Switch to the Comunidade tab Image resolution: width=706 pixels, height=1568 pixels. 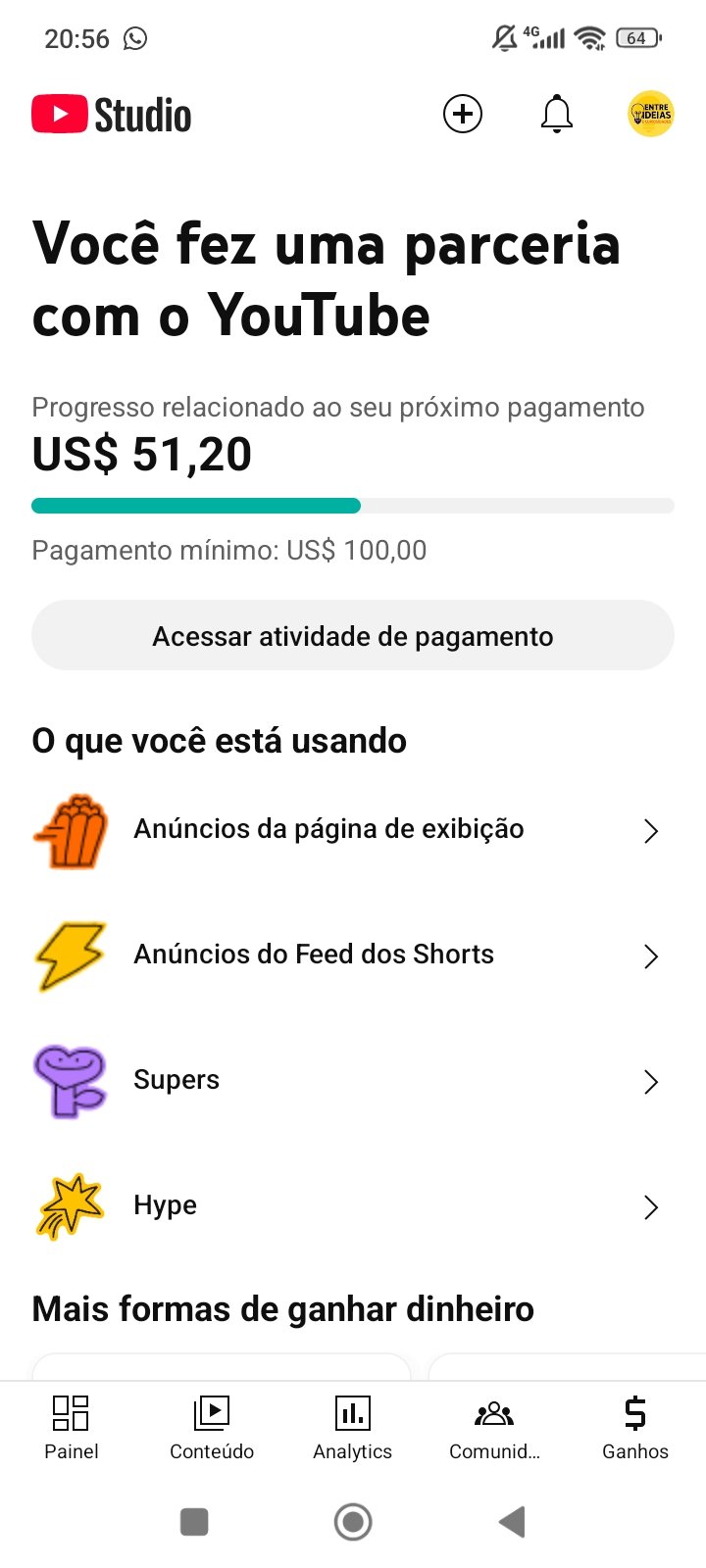(494, 1427)
